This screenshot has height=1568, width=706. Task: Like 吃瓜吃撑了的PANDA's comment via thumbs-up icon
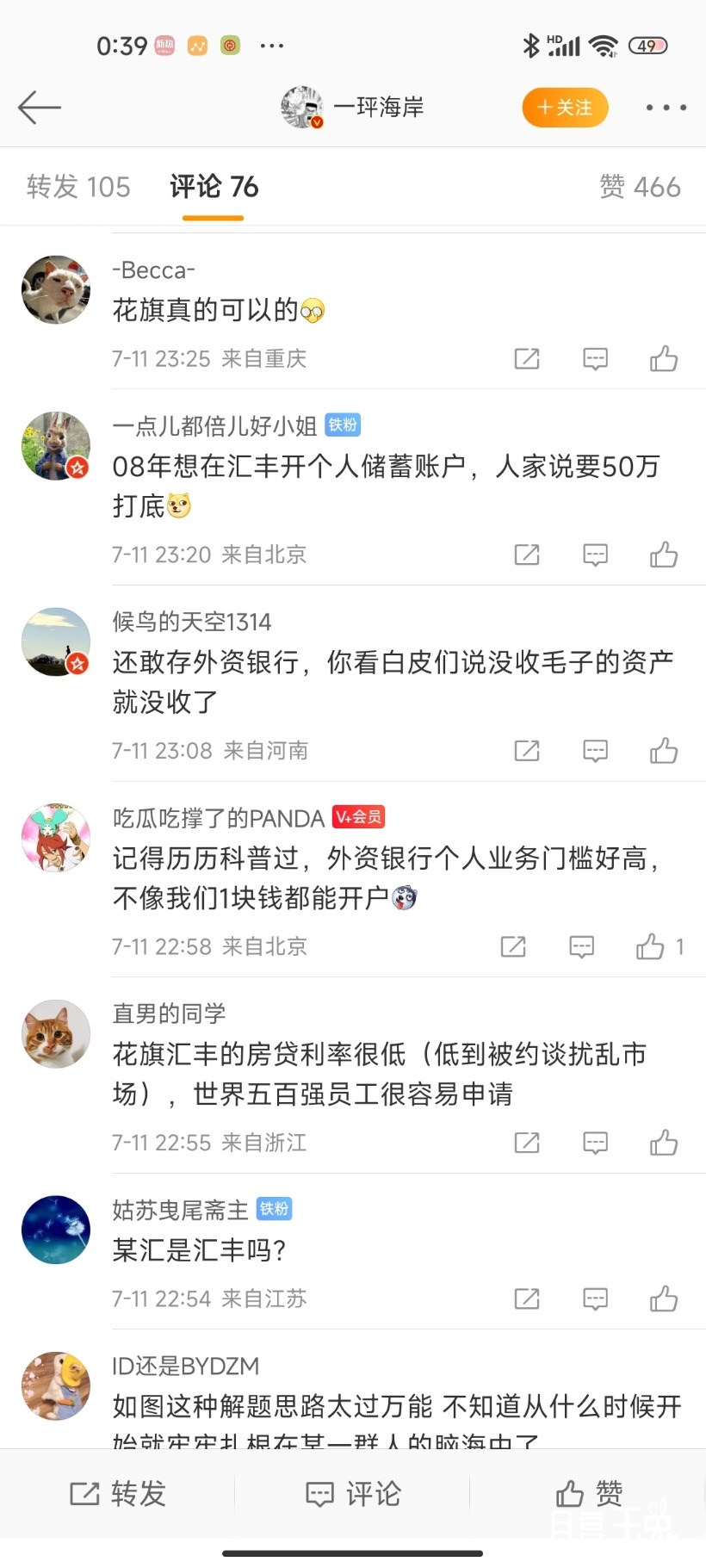(x=652, y=946)
